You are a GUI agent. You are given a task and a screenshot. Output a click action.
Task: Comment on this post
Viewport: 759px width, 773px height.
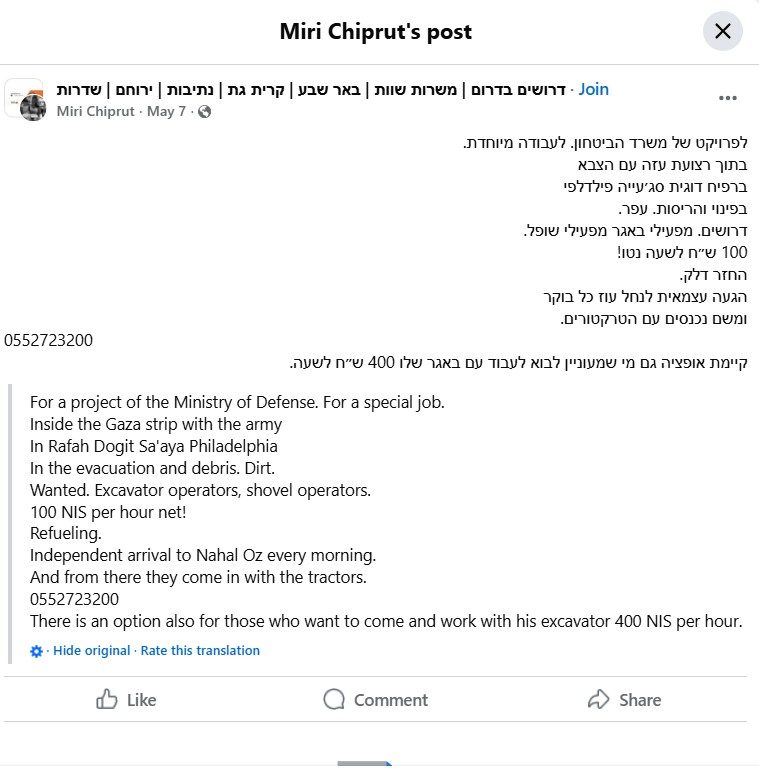[x=376, y=700]
